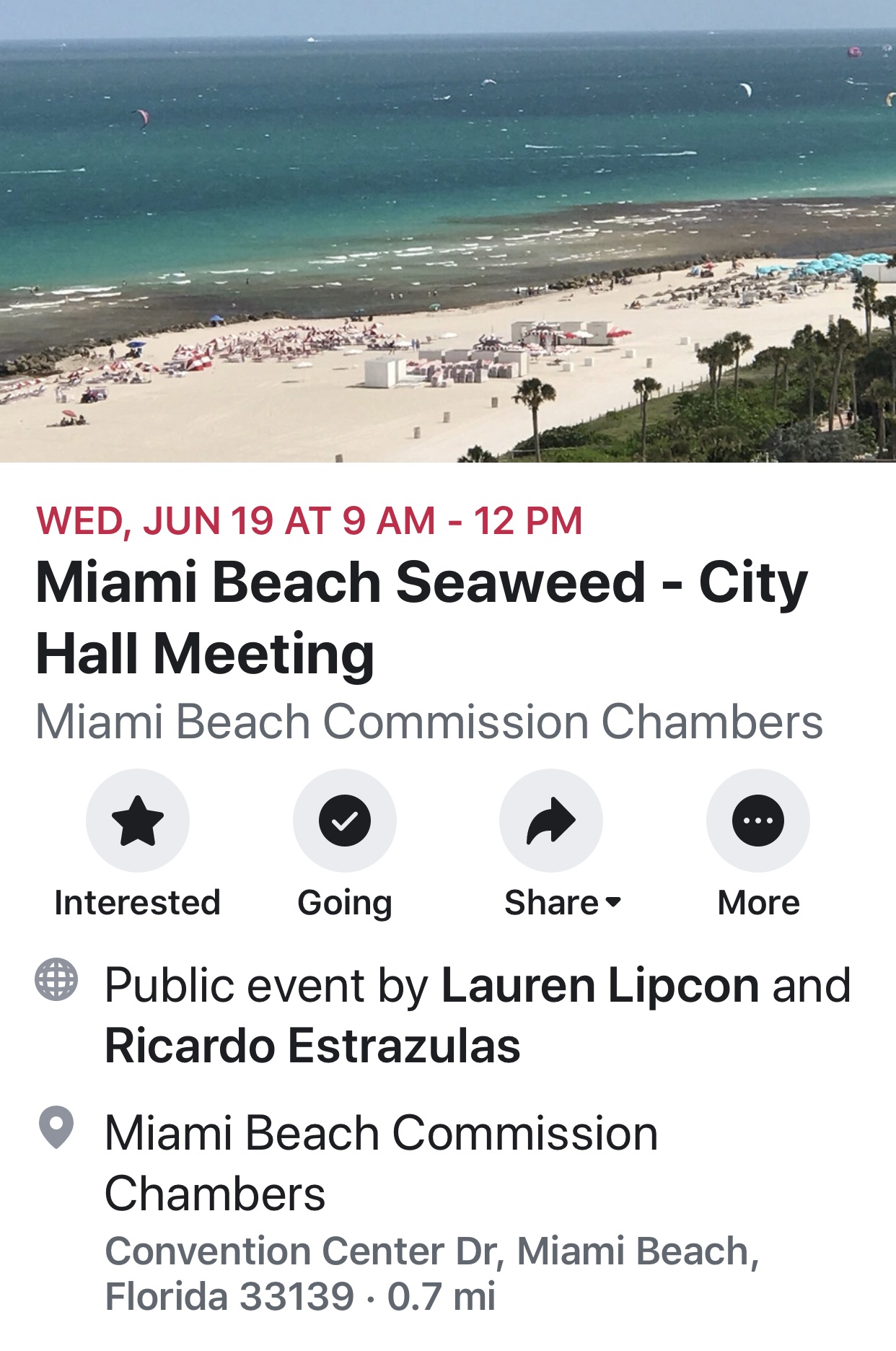The height and width of the screenshot is (1351, 896).
Task: Open the Share dropdown
Action: tap(551, 821)
